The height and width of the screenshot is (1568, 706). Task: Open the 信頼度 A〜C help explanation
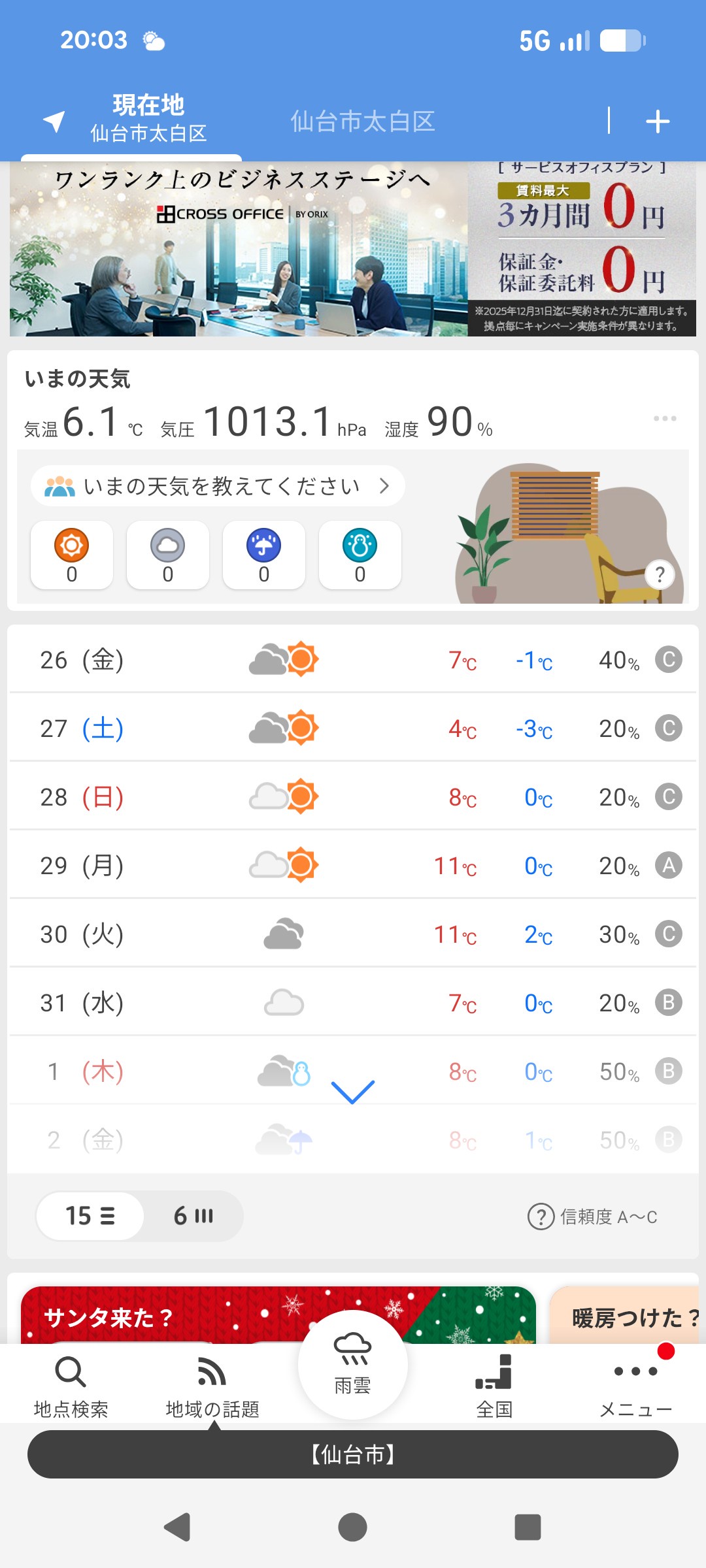(x=592, y=1217)
